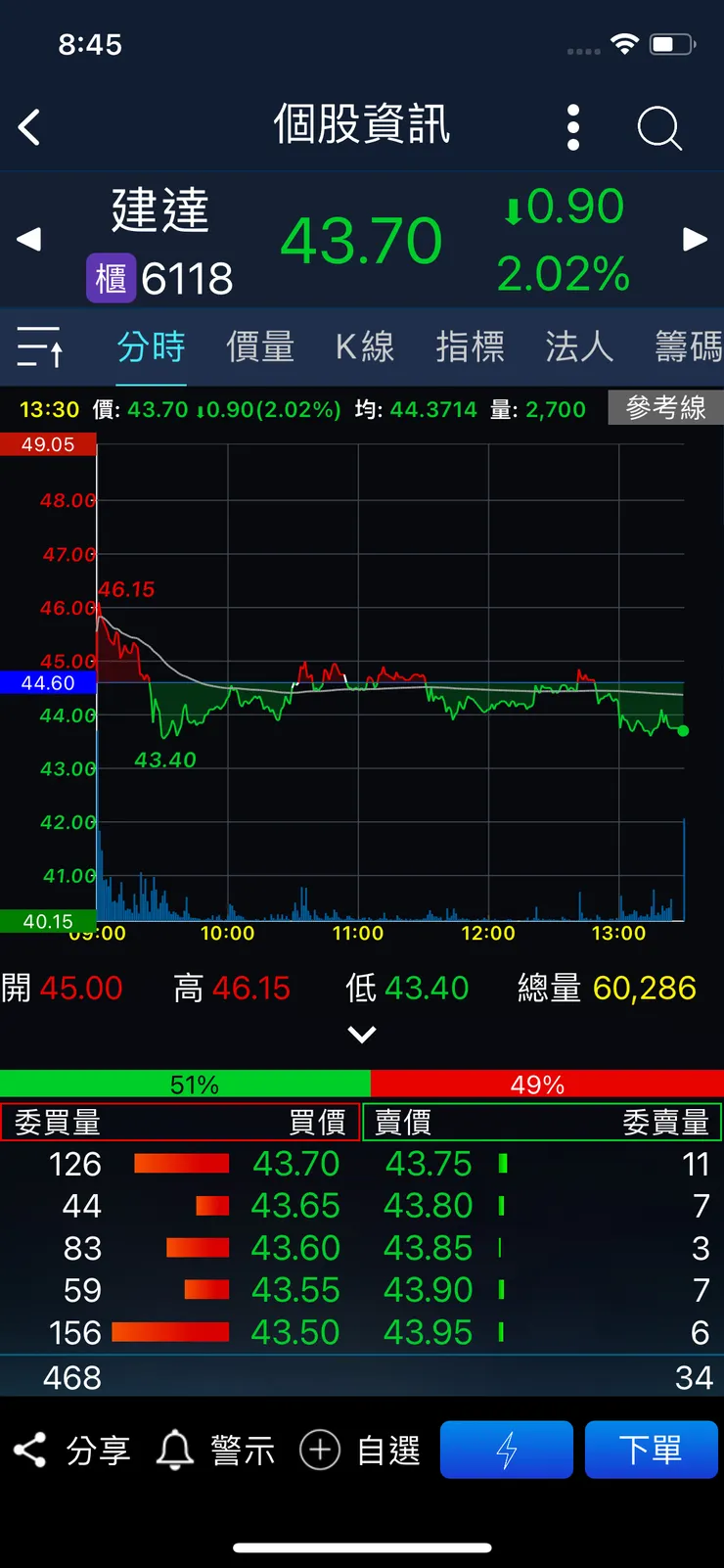Open the sort options icon beside the tabs
This screenshot has width=724, height=1568.
click(39, 347)
